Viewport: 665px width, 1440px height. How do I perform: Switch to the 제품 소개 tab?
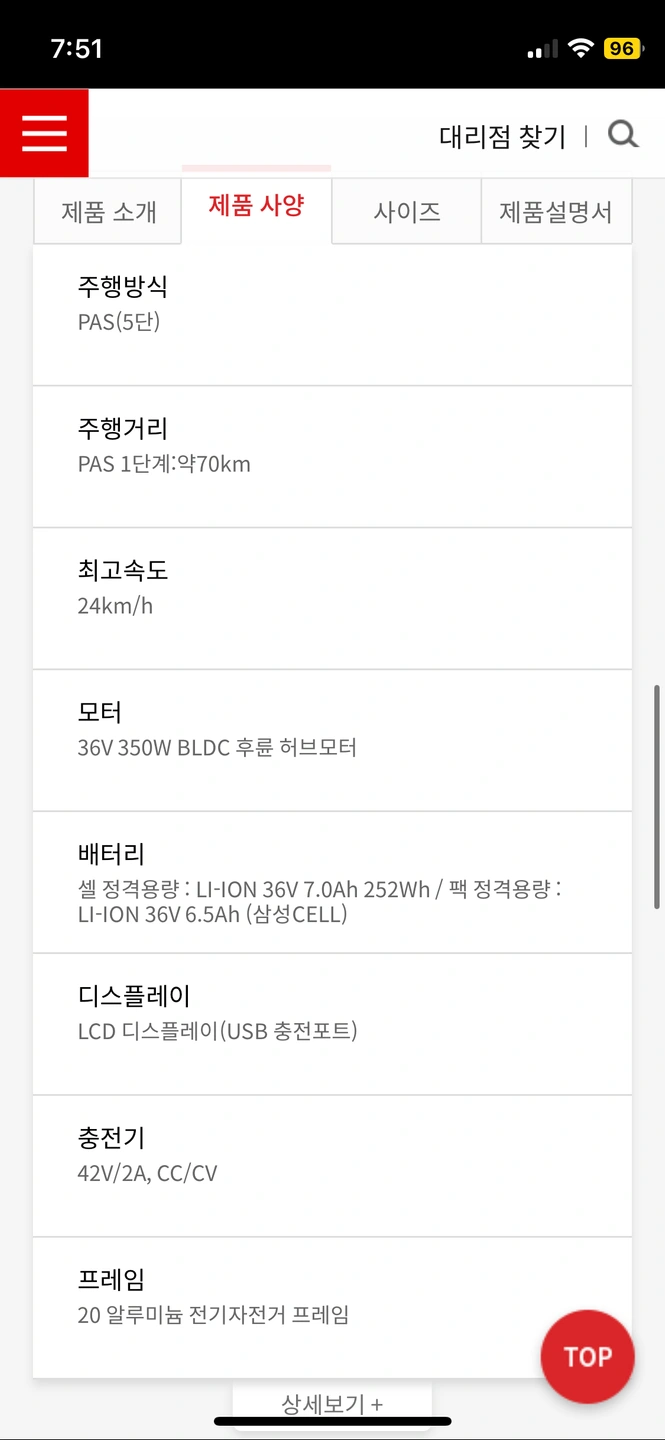[x=108, y=212]
